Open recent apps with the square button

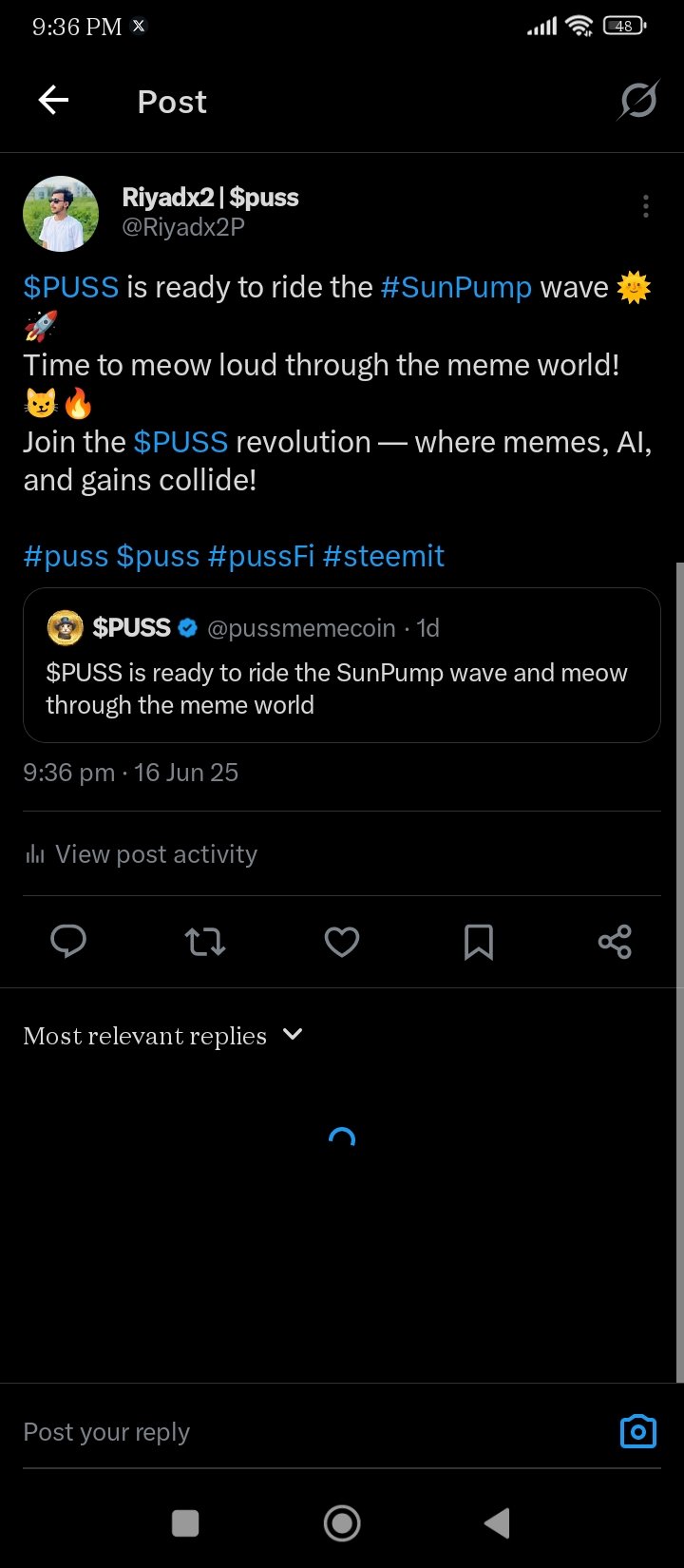(x=185, y=1523)
